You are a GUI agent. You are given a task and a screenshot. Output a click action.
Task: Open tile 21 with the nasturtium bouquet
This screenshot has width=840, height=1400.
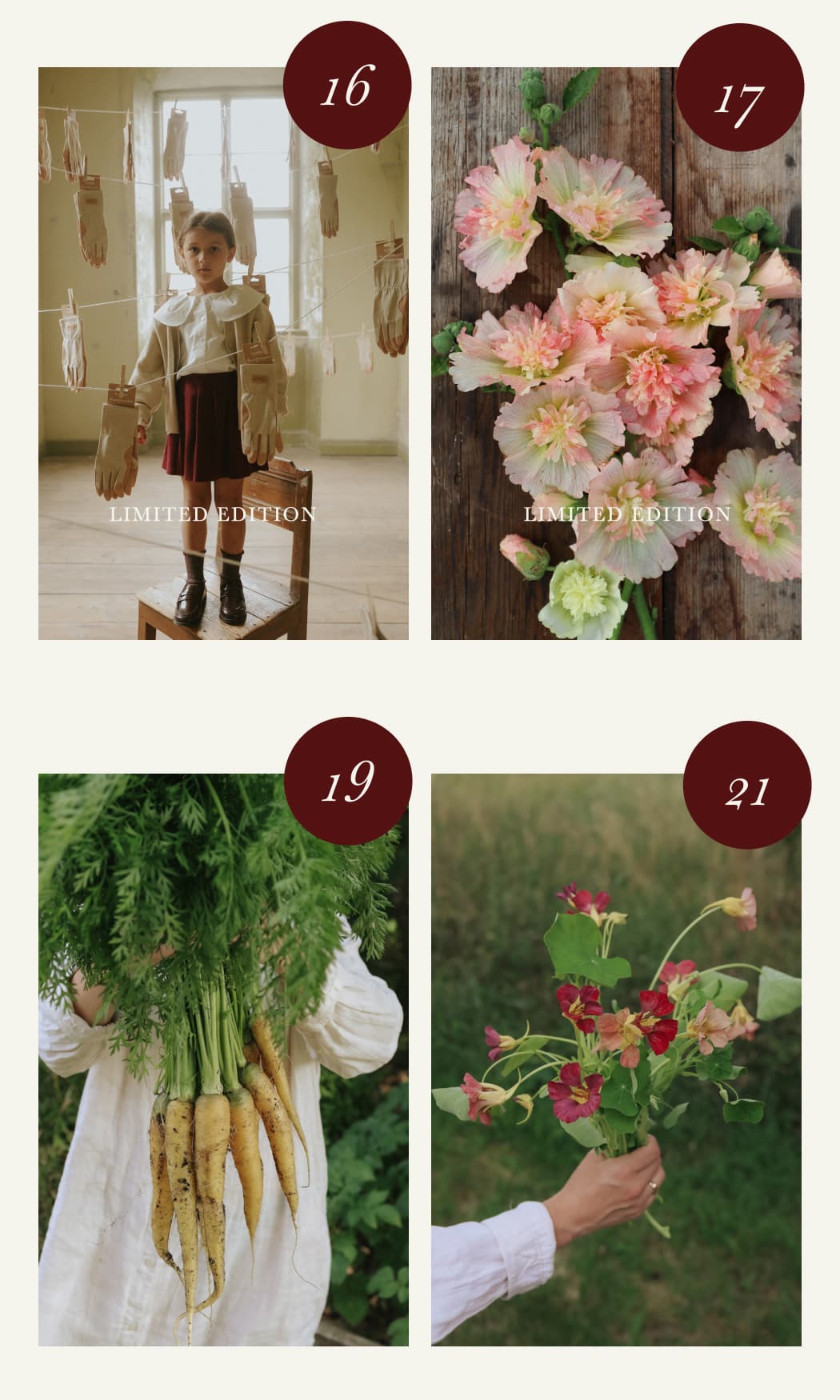point(616,1059)
